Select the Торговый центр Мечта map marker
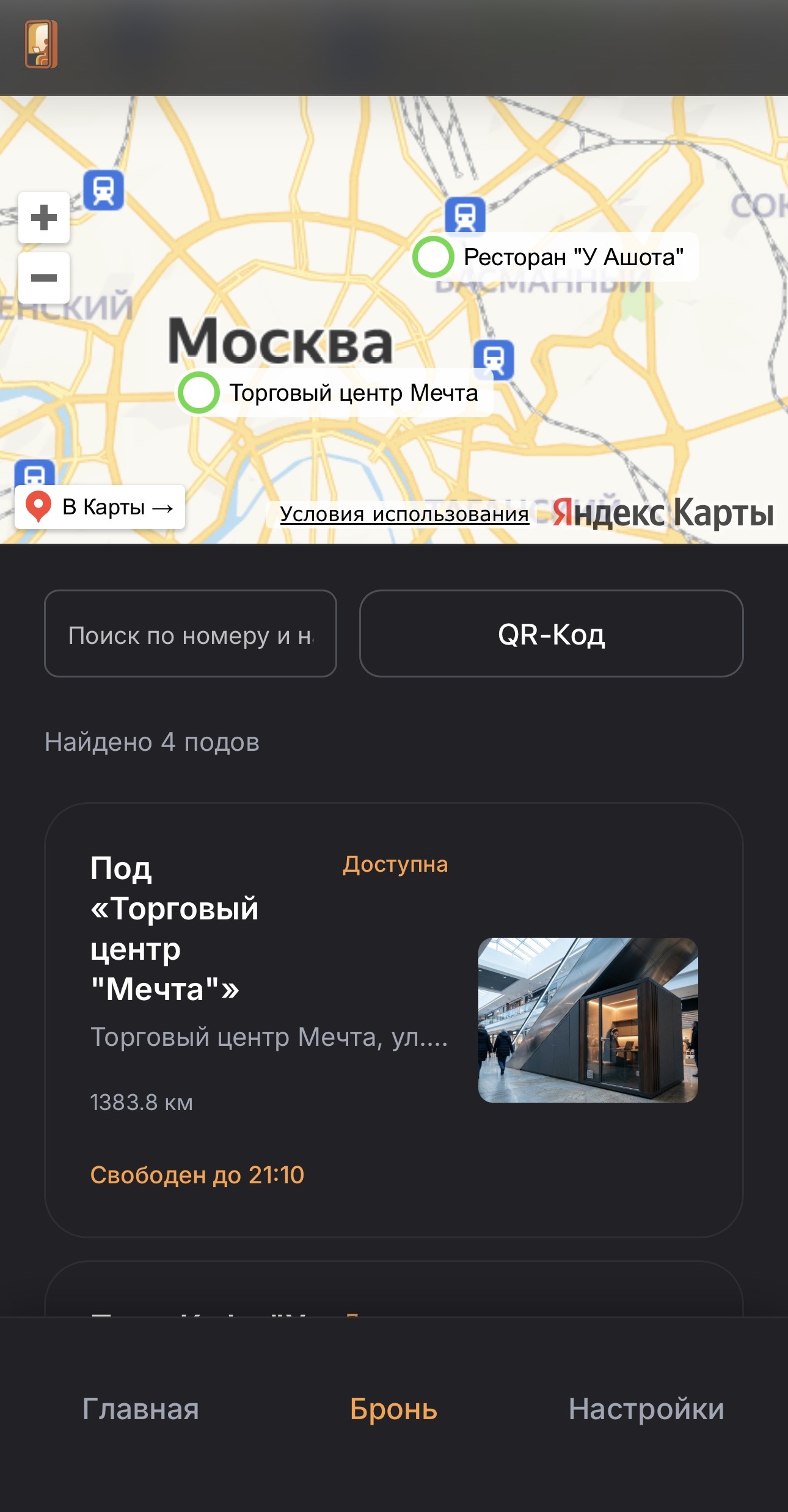 [199, 392]
